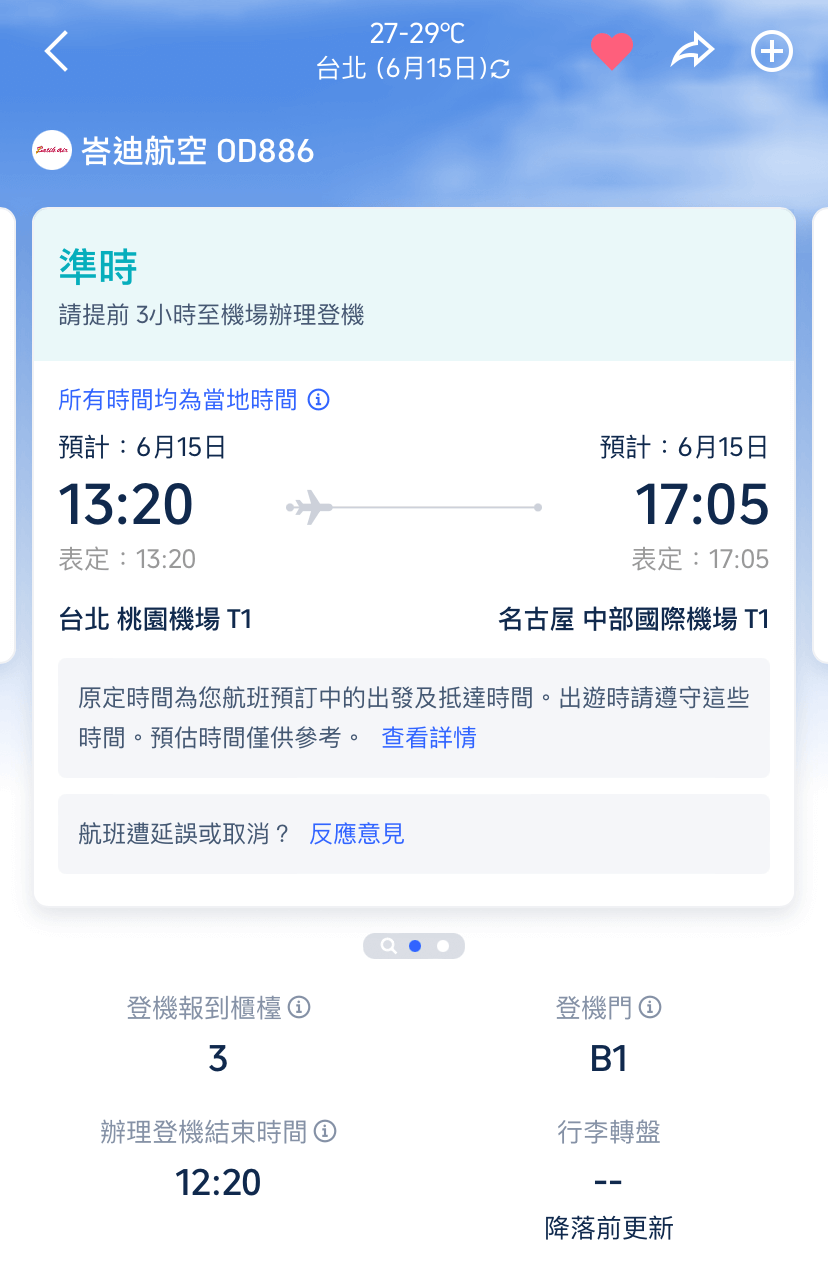Show info about 登機門
828x1266 pixels.
650,1007
